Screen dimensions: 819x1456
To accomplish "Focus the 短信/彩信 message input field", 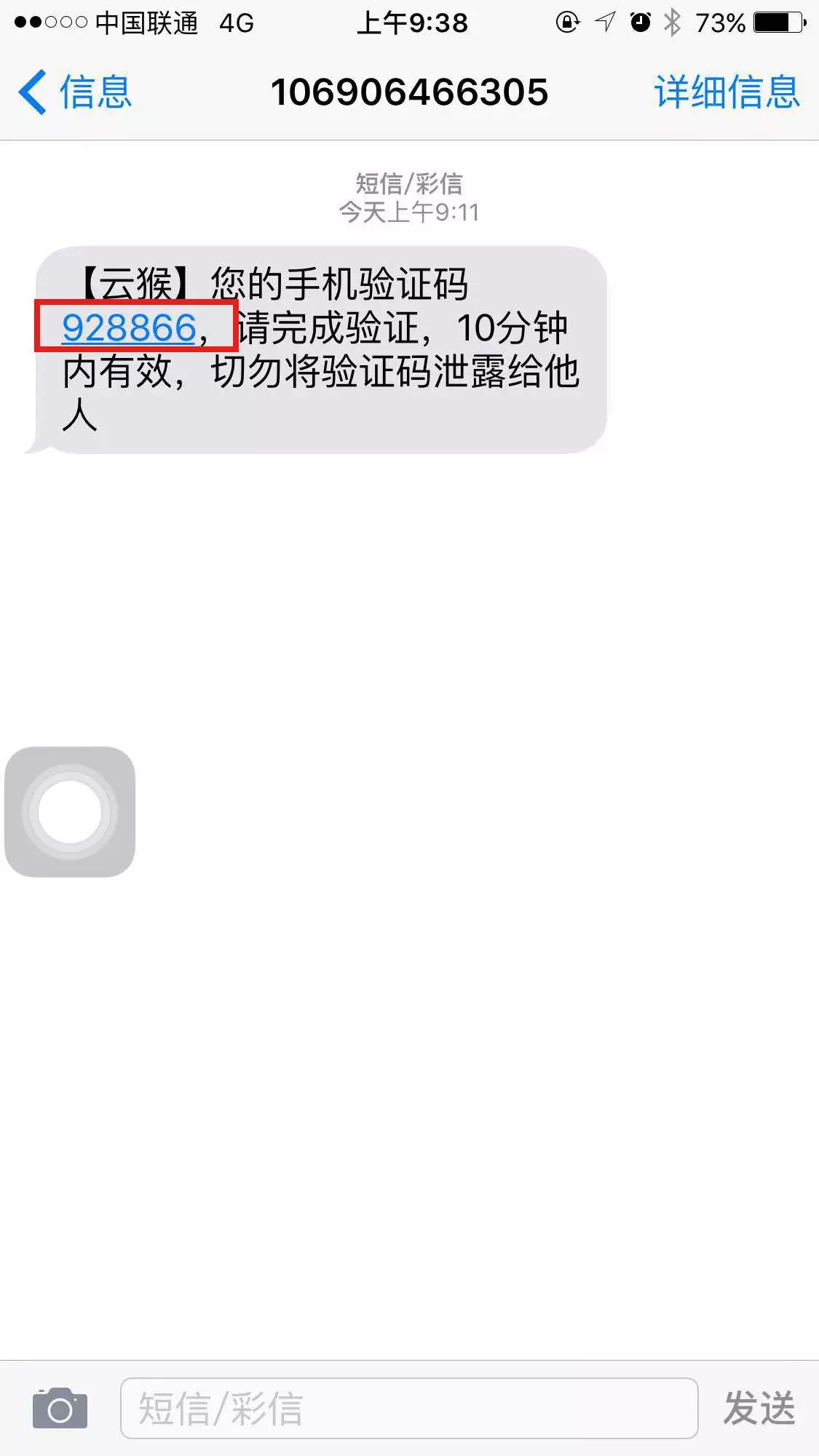I will [409, 1408].
